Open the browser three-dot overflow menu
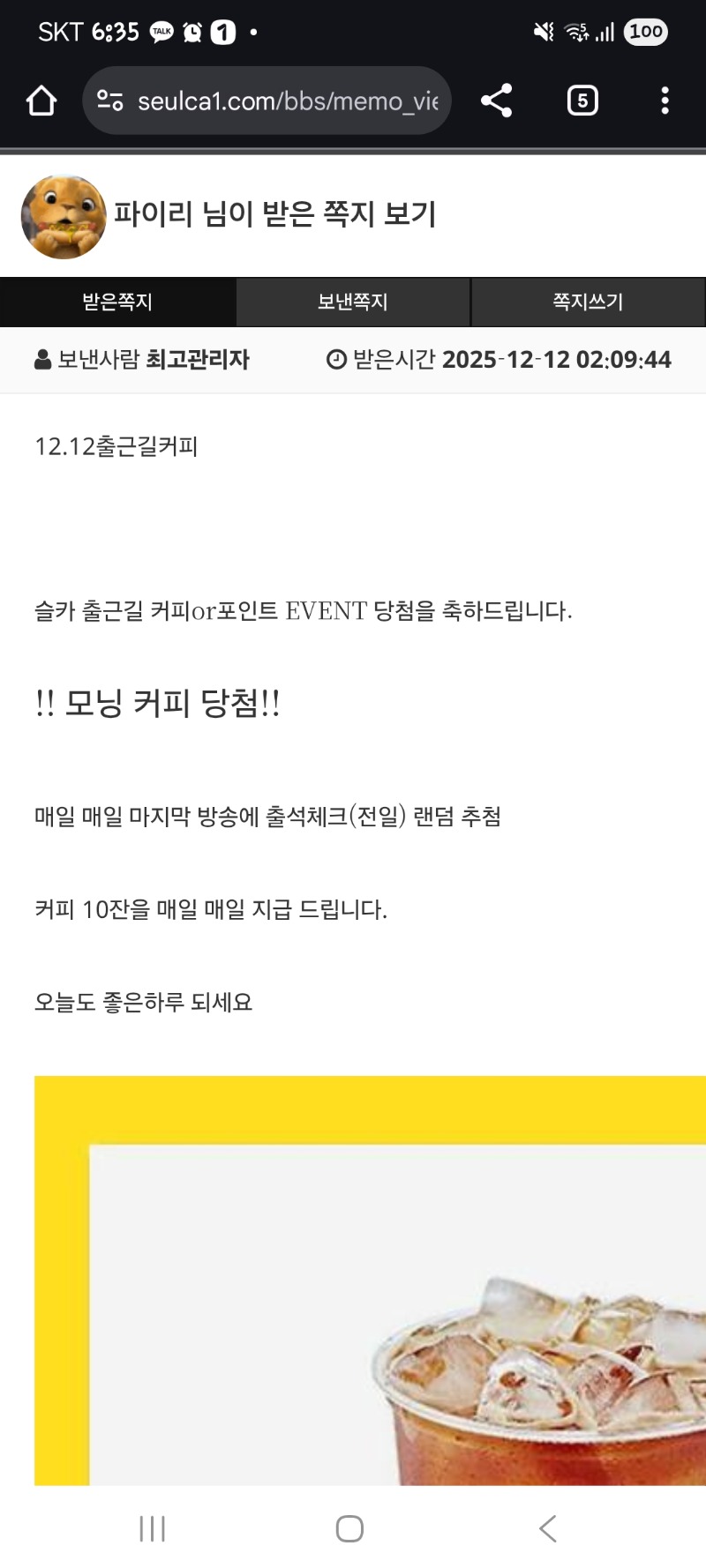706x1568 pixels. pyautogui.click(x=665, y=100)
